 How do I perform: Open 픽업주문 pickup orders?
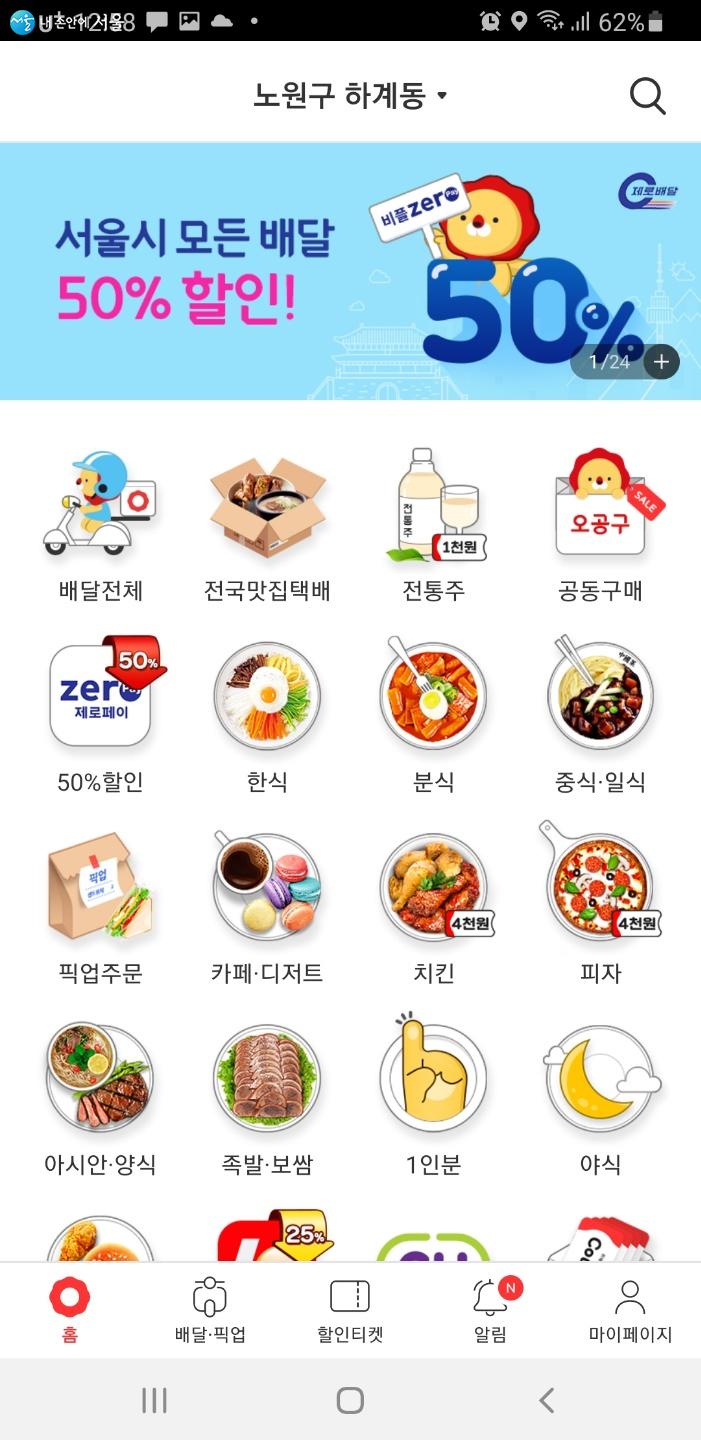(x=100, y=905)
